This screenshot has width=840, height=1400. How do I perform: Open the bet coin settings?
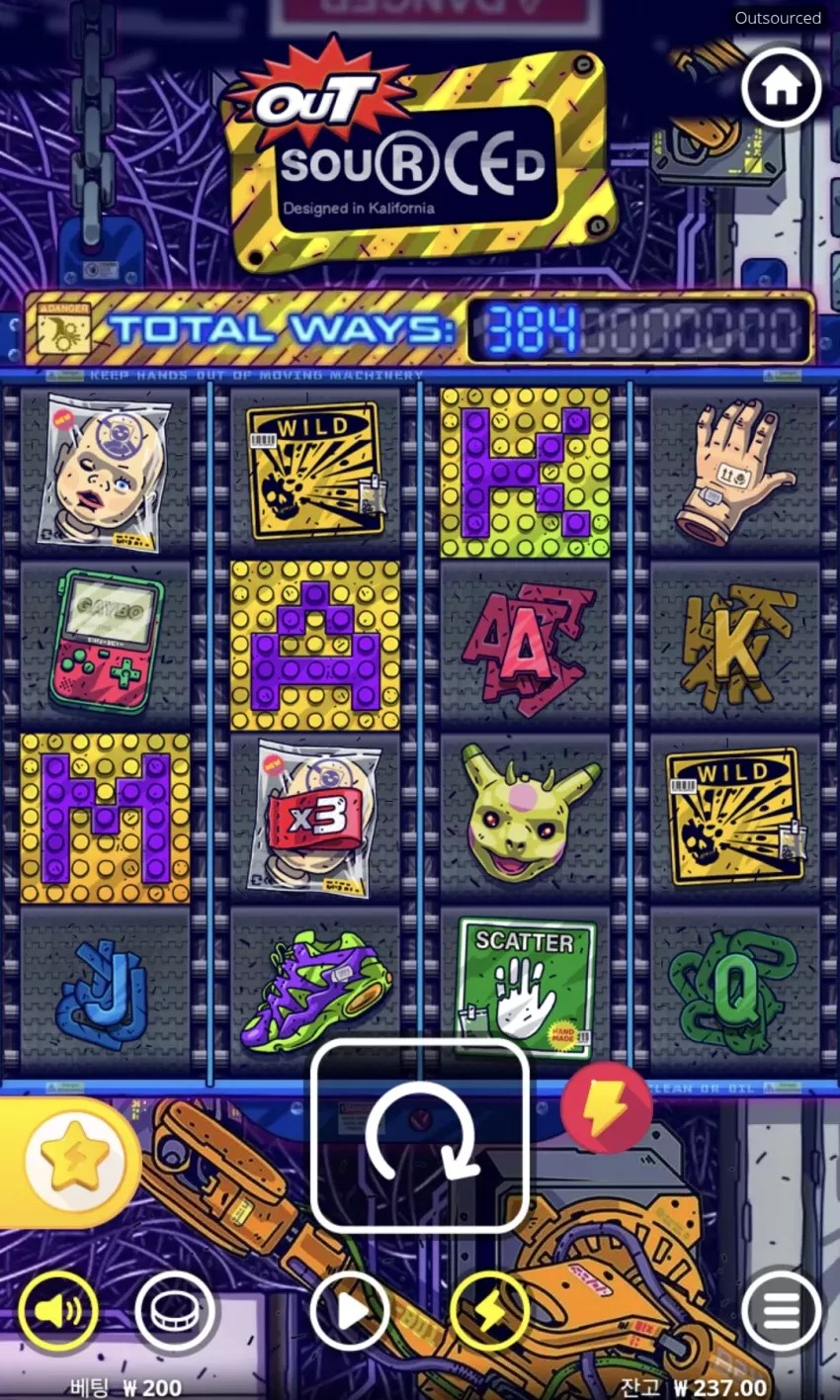click(175, 1311)
